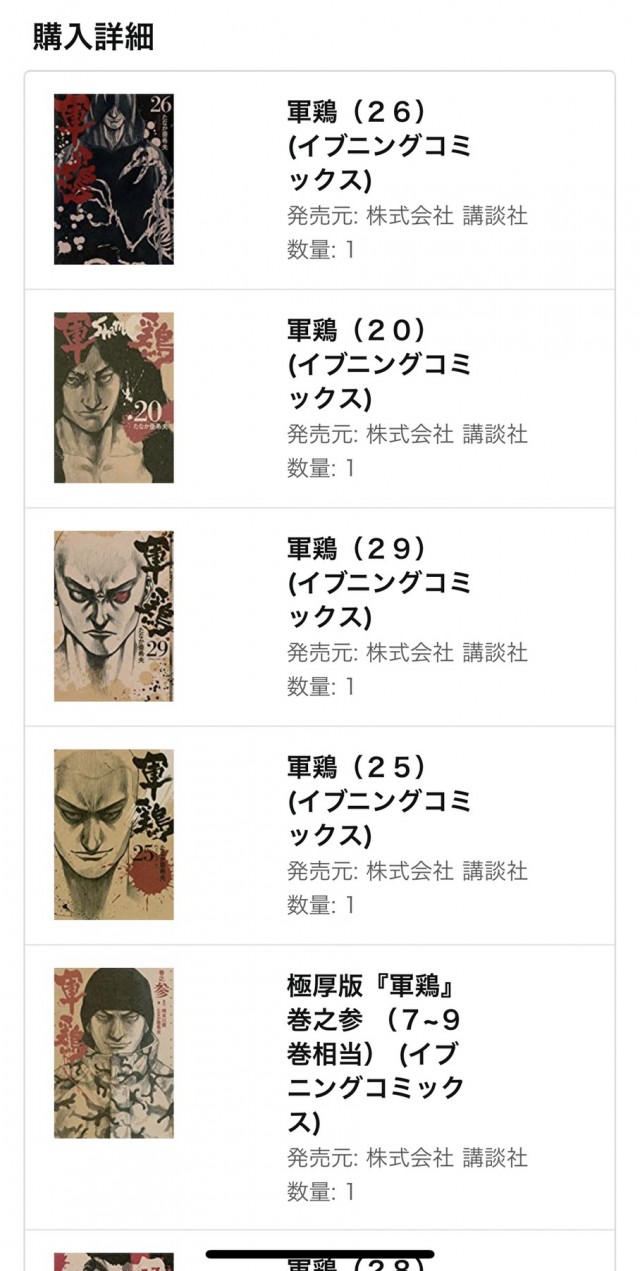Open the 軍鶏（２５） product title
Image resolution: width=640 pixels, height=1271 pixels.
(x=378, y=801)
